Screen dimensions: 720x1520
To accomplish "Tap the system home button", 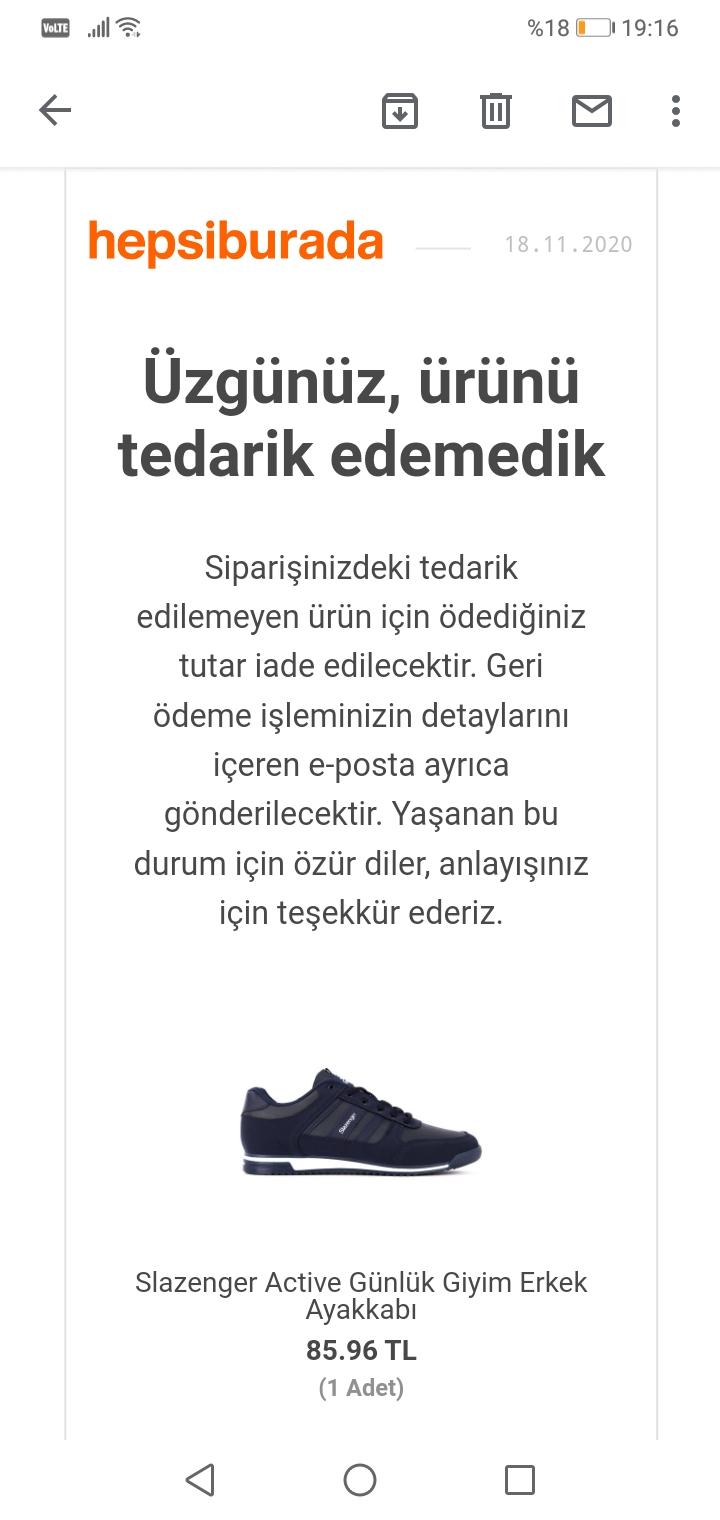I will click(360, 1480).
